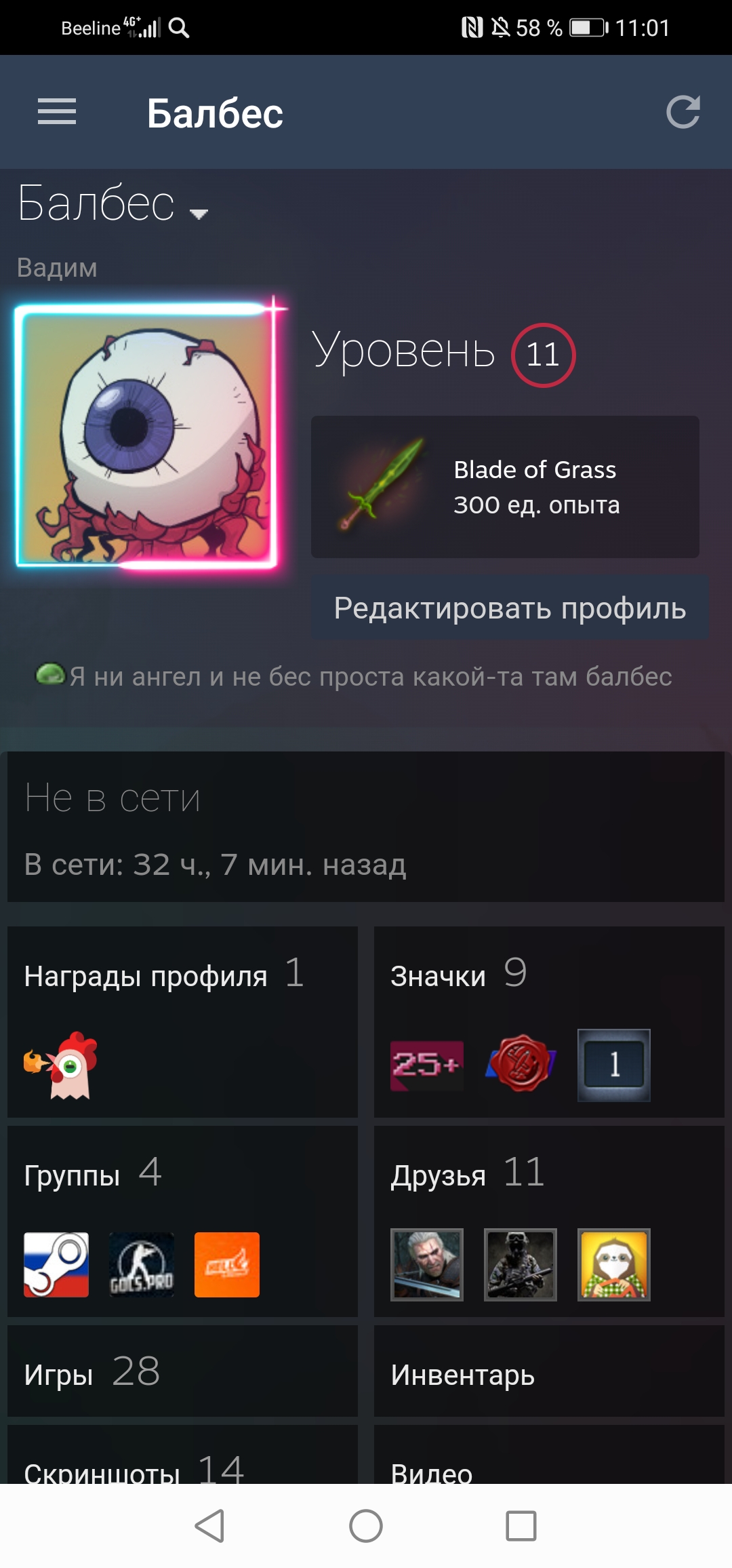732x1568 pixels.
Task: Open the Инвентарь section
Action: coord(549,1371)
